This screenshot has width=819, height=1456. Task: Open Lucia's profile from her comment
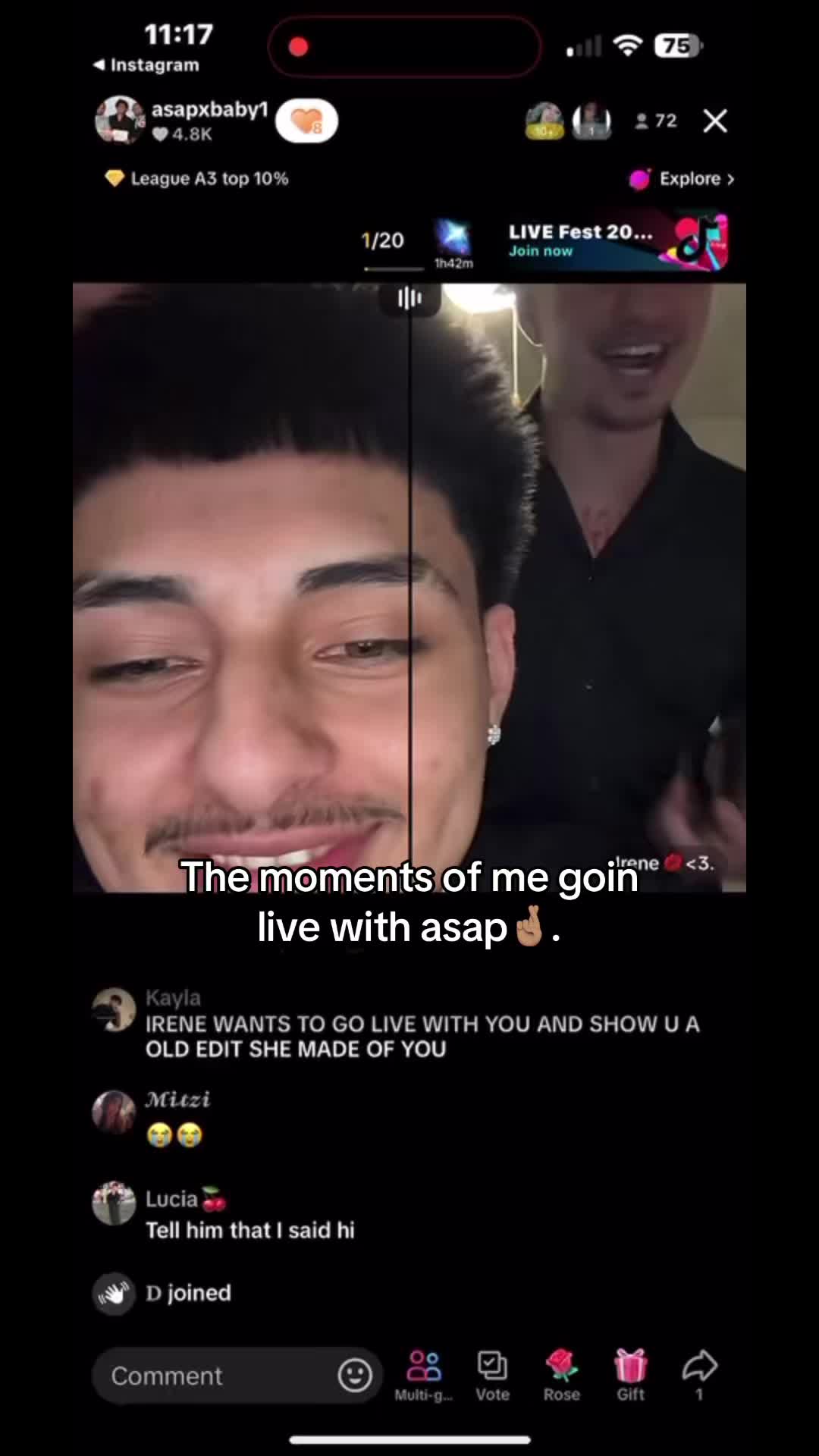coord(114,1203)
